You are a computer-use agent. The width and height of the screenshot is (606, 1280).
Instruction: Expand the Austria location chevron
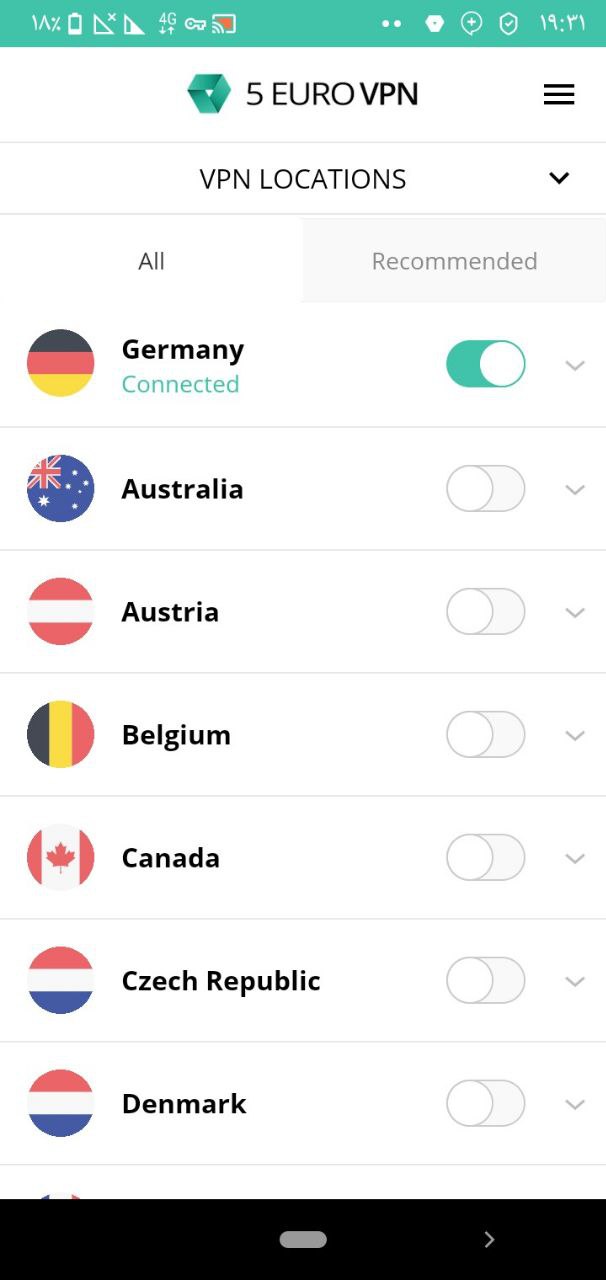coord(574,613)
